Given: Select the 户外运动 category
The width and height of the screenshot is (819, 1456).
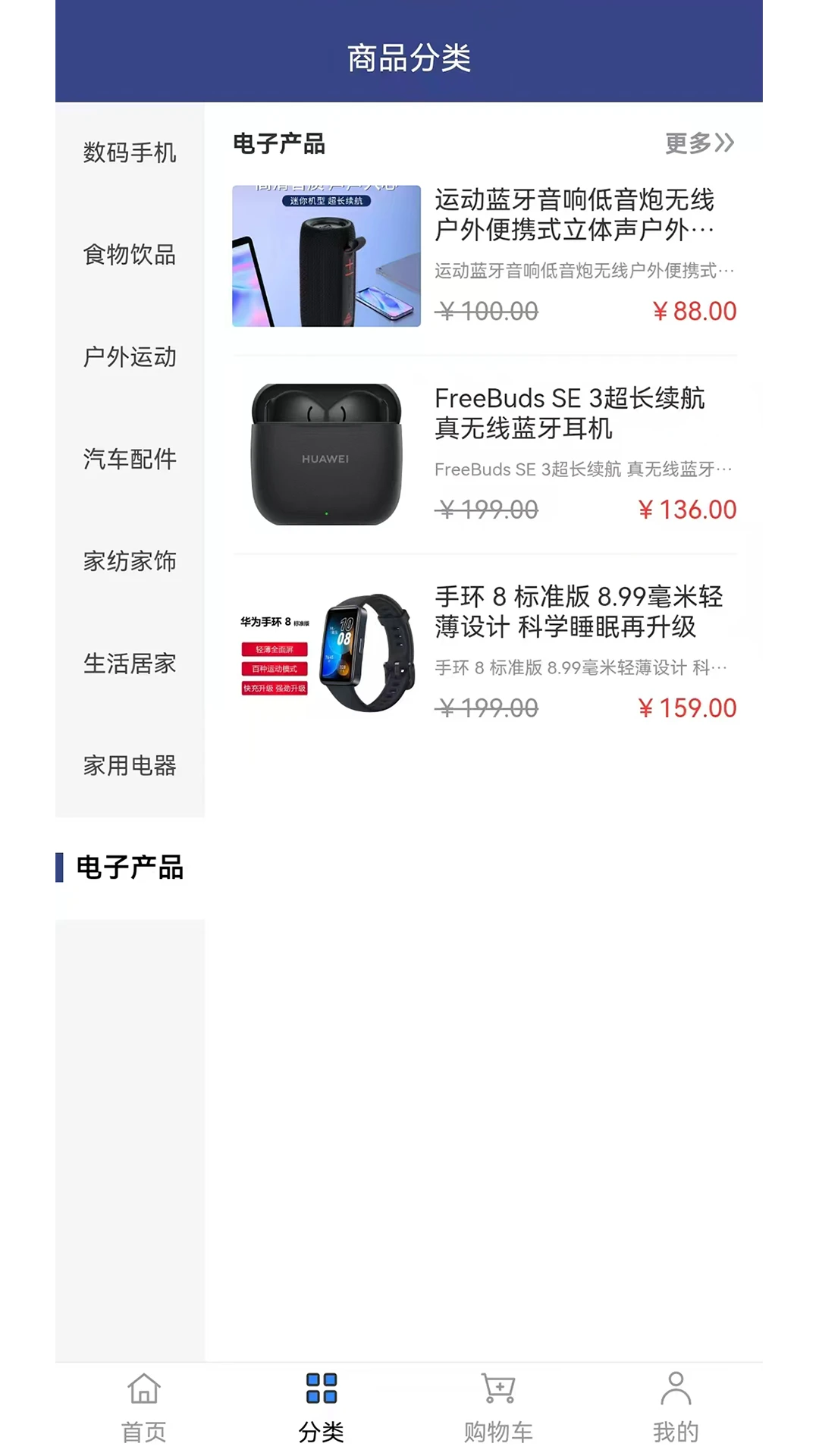Looking at the screenshot, I should (129, 357).
